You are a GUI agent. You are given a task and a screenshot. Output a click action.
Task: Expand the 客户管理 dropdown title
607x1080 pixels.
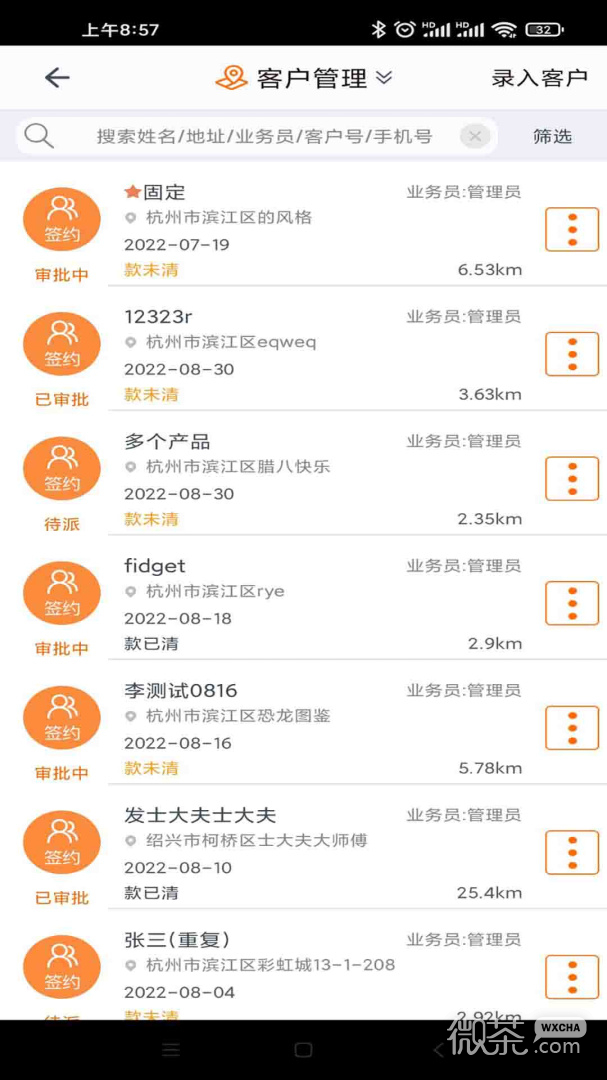tap(304, 78)
